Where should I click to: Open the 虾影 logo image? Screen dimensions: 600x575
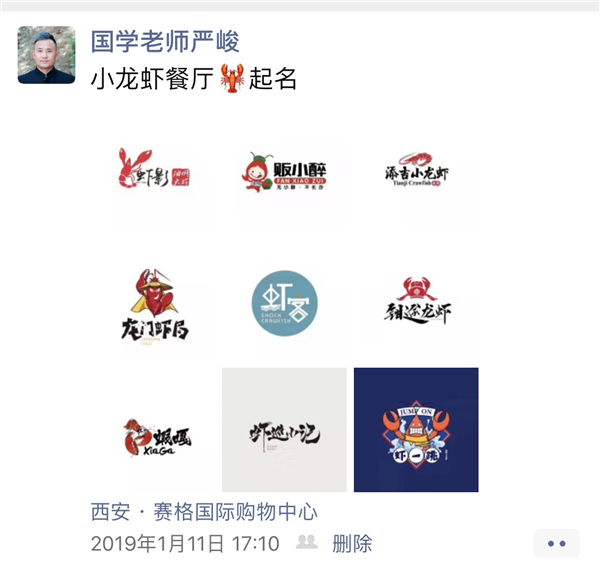pyautogui.click(x=153, y=173)
